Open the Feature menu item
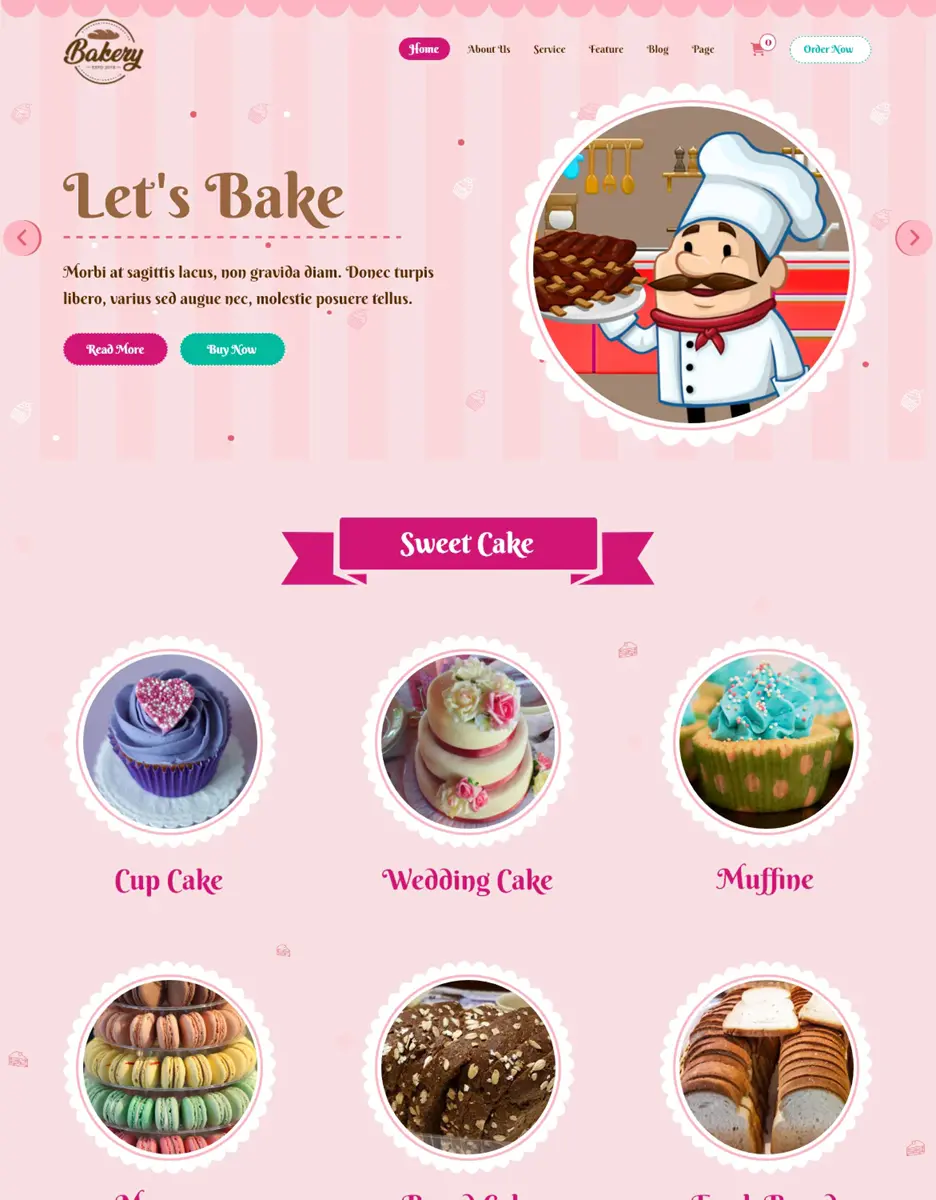Viewport: 936px width, 1200px height. pyautogui.click(x=605, y=49)
